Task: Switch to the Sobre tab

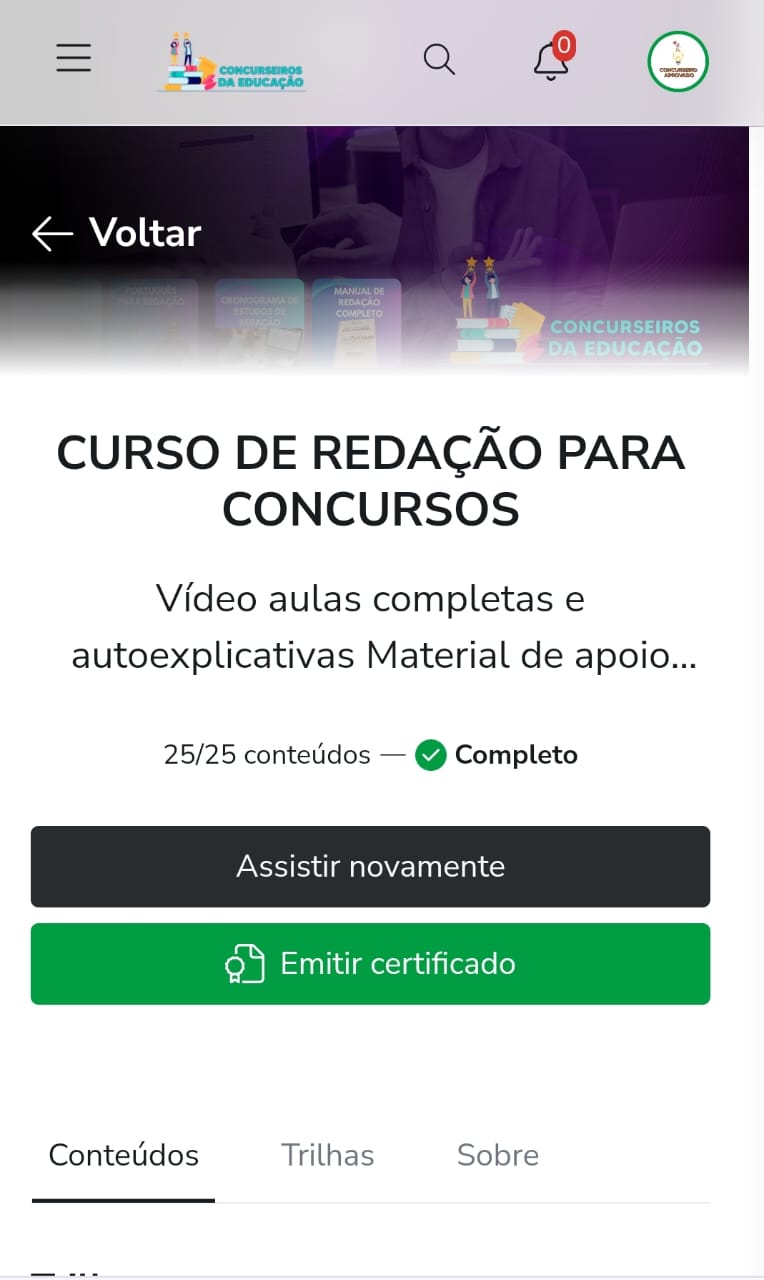Action: click(x=497, y=1156)
